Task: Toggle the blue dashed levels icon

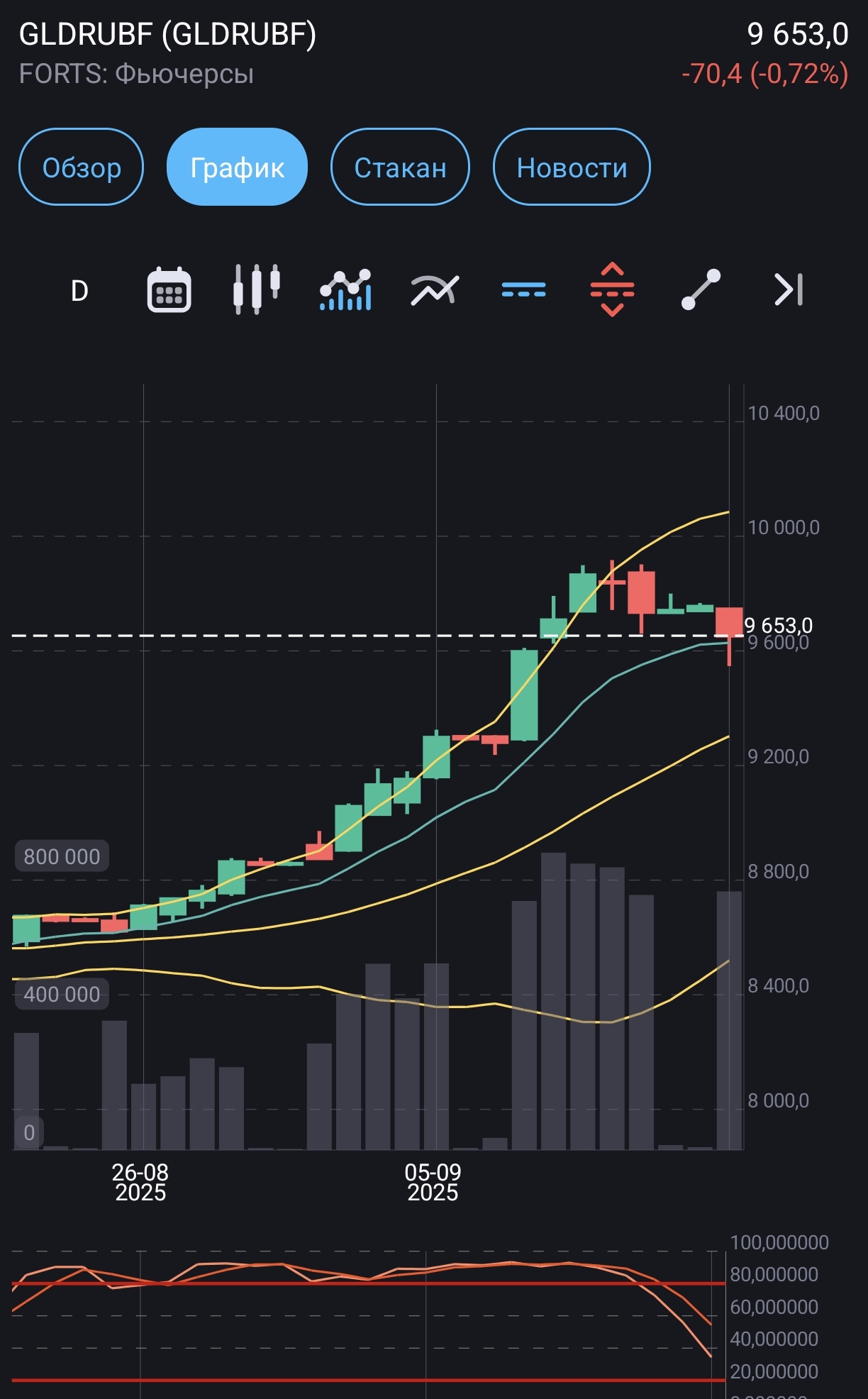Action: tap(523, 290)
